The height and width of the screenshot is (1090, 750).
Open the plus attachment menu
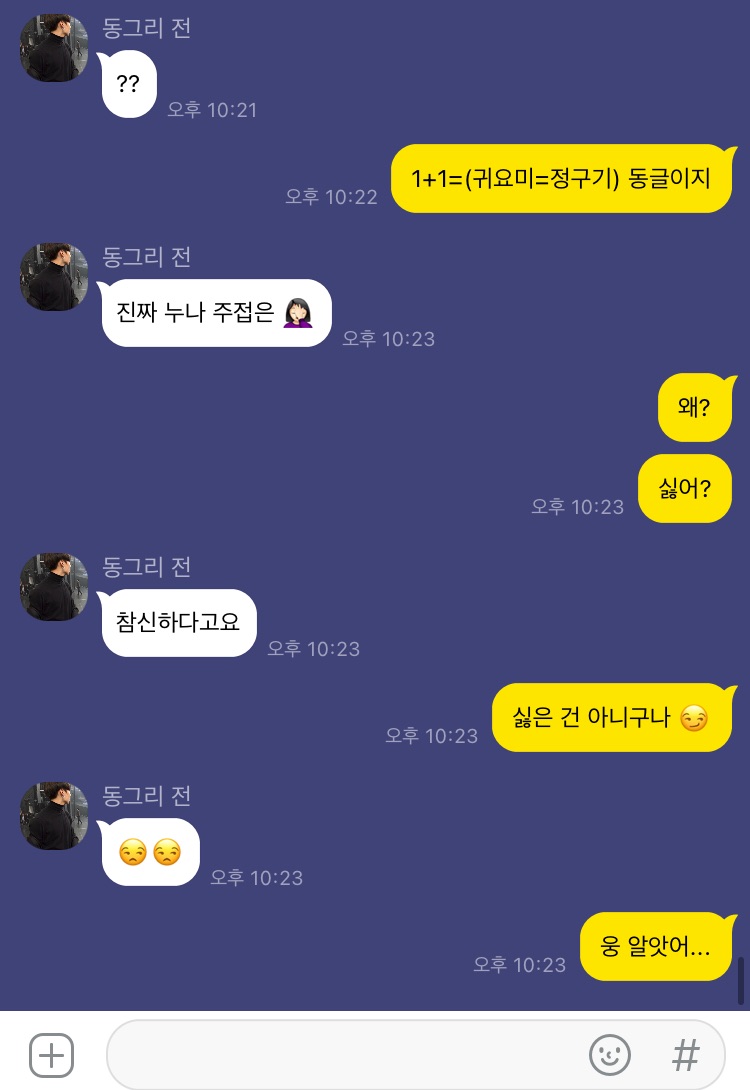point(51,1054)
